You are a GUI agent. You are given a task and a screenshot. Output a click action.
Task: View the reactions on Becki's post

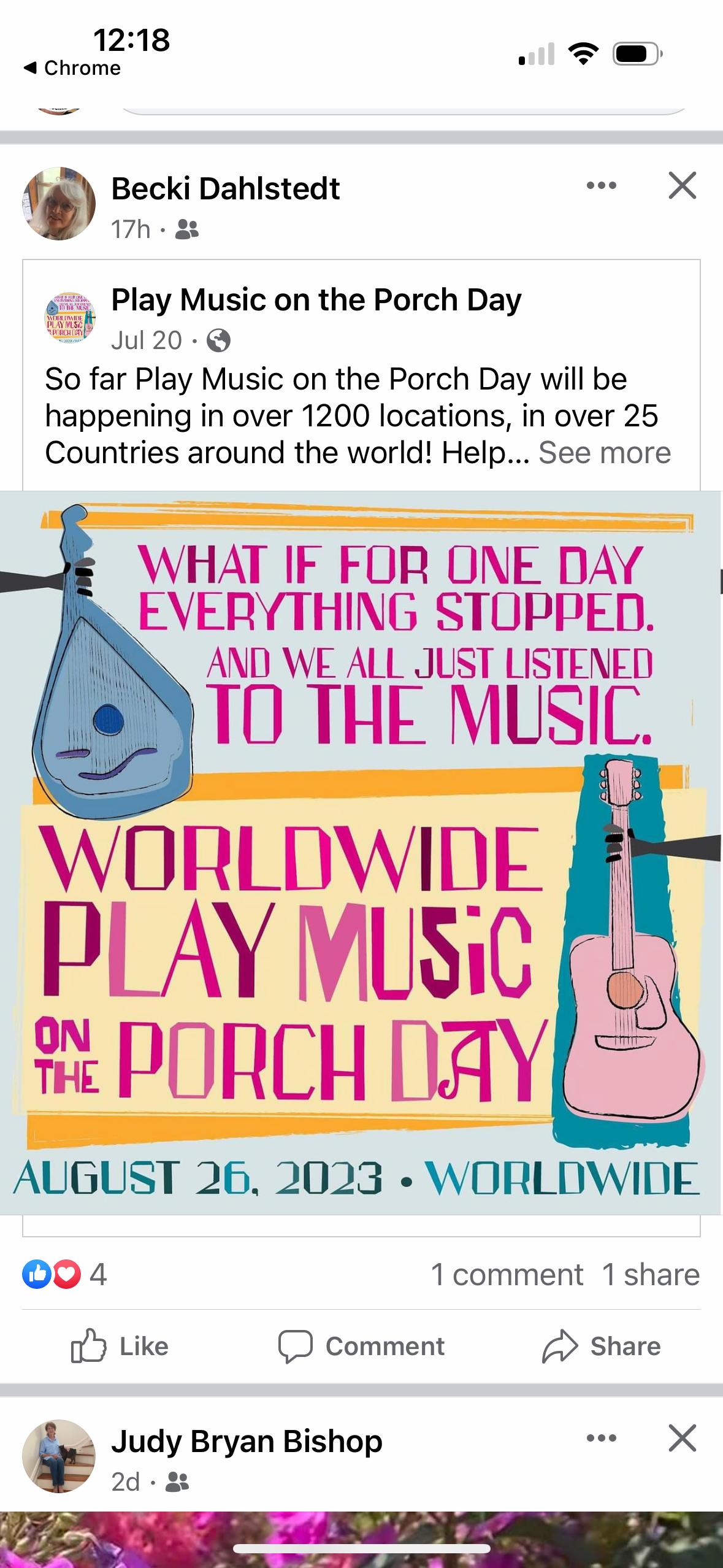[x=64, y=1274]
